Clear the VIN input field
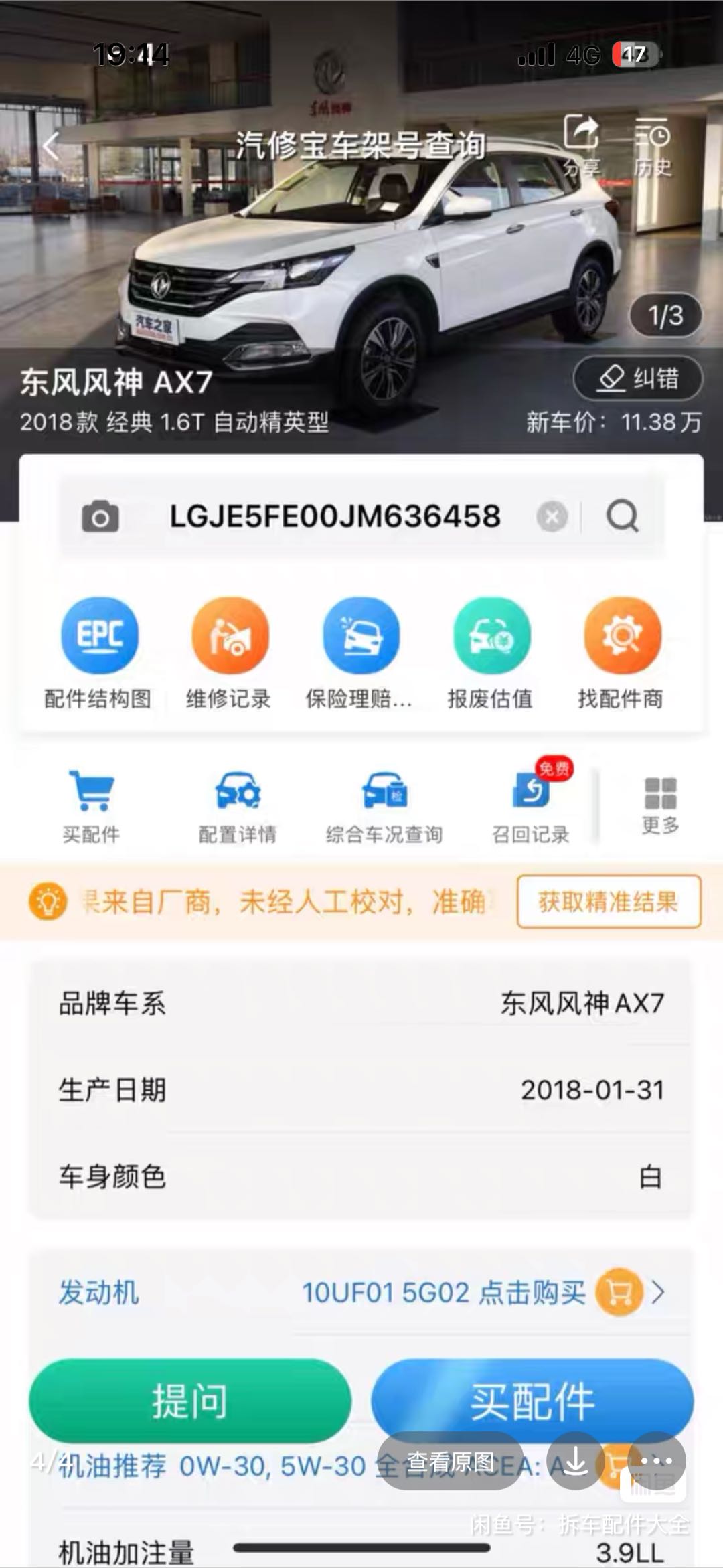The image size is (723, 1568). [x=552, y=516]
